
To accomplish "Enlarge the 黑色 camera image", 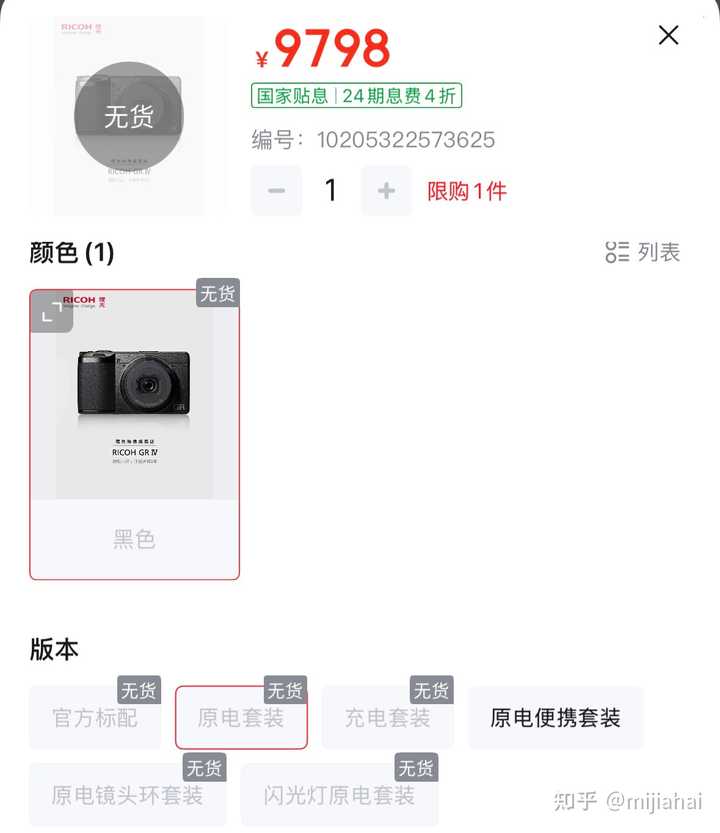I will pos(52,311).
